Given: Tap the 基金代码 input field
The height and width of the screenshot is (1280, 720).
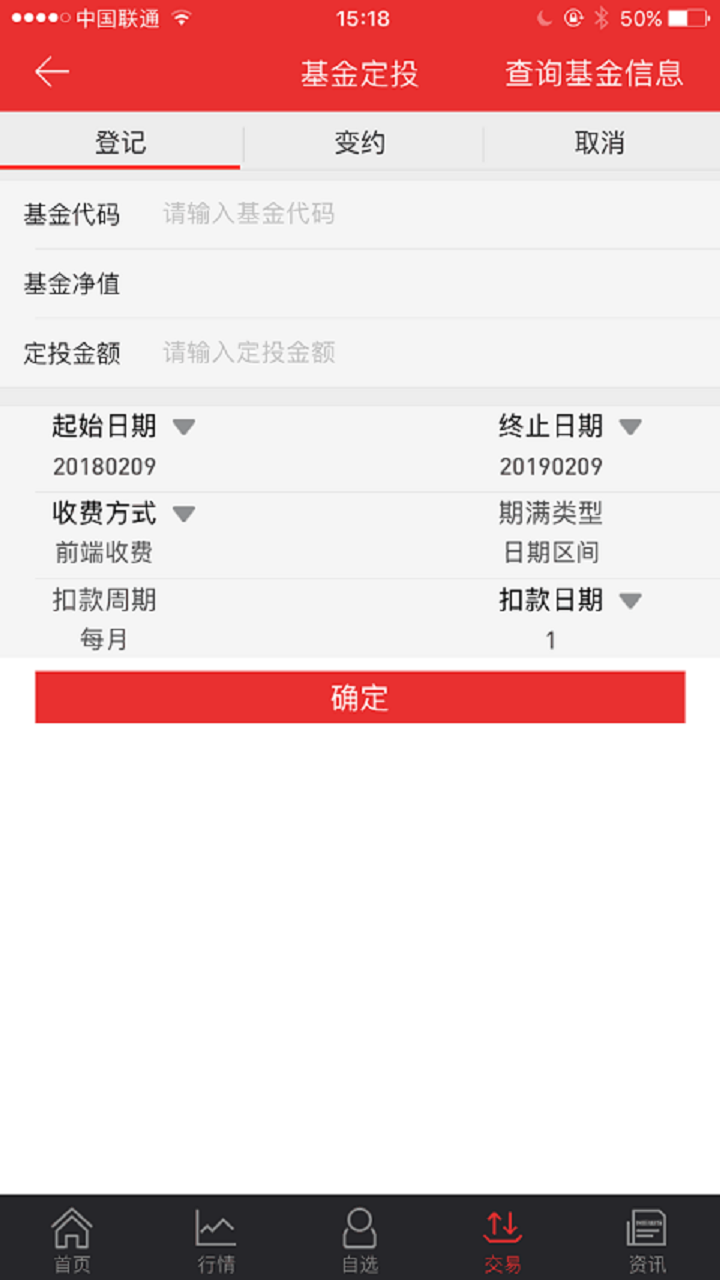Looking at the screenshot, I should (430, 214).
